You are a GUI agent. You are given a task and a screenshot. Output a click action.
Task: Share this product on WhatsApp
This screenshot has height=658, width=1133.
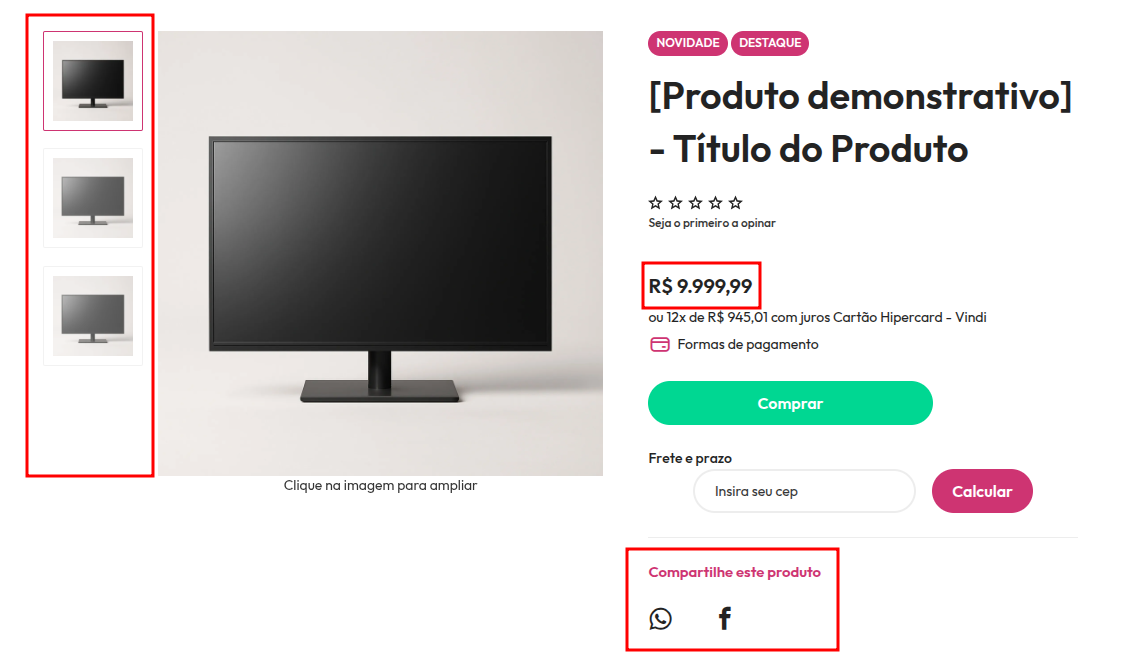[660, 618]
